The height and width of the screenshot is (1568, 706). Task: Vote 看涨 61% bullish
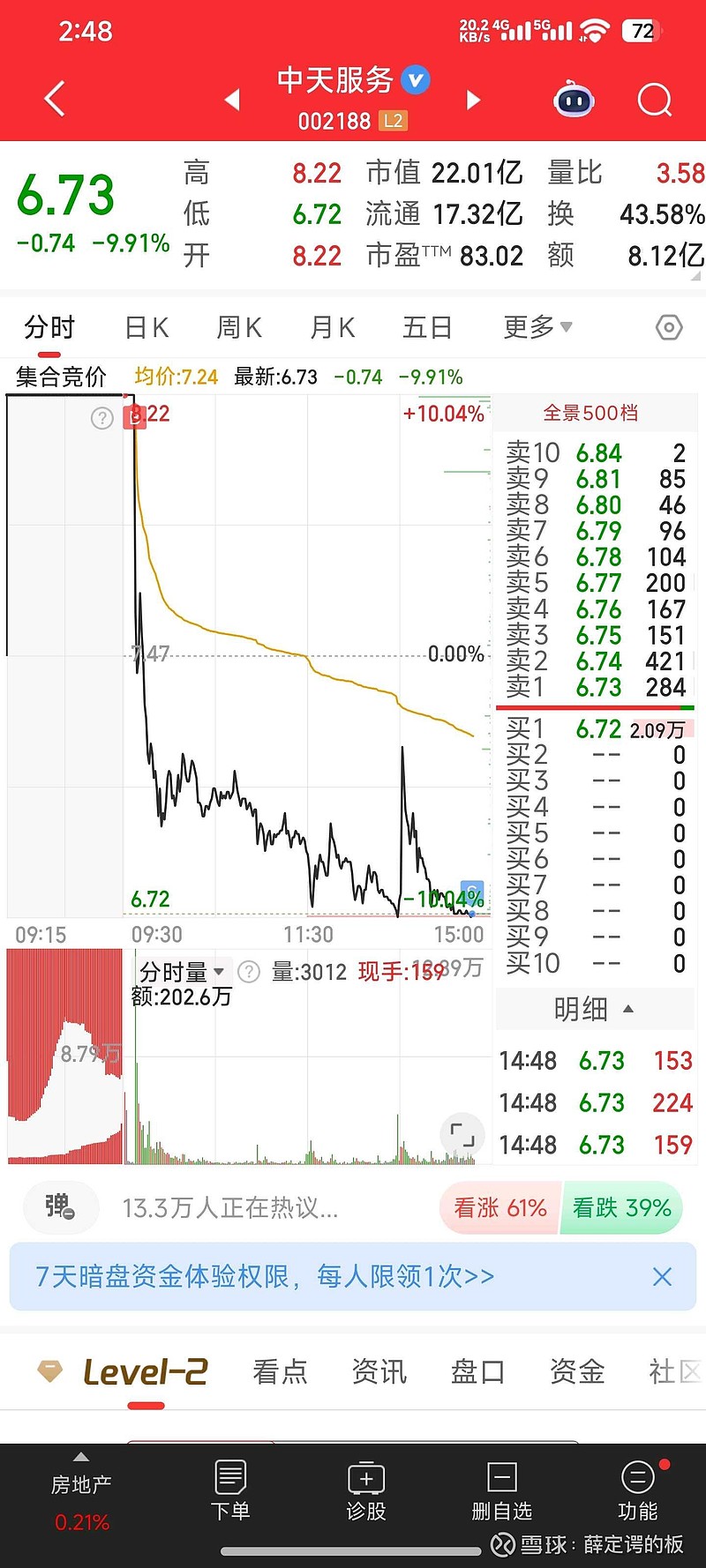pyautogui.click(x=499, y=1207)
